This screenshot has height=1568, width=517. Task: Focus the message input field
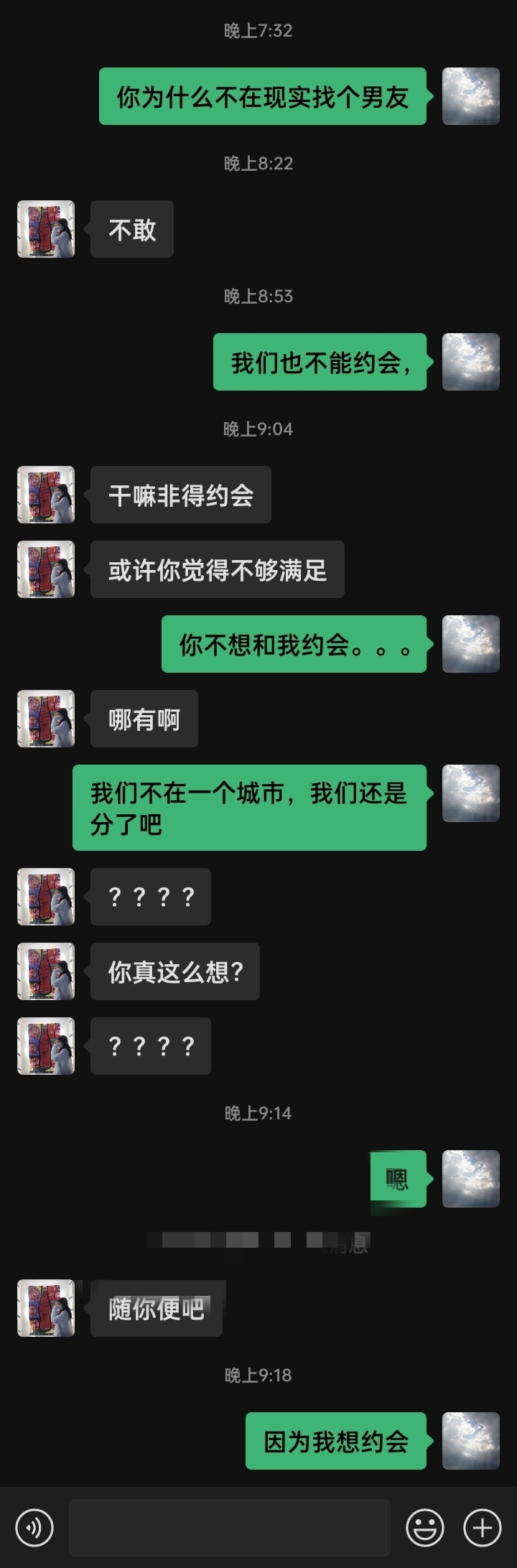[230, 1527]
